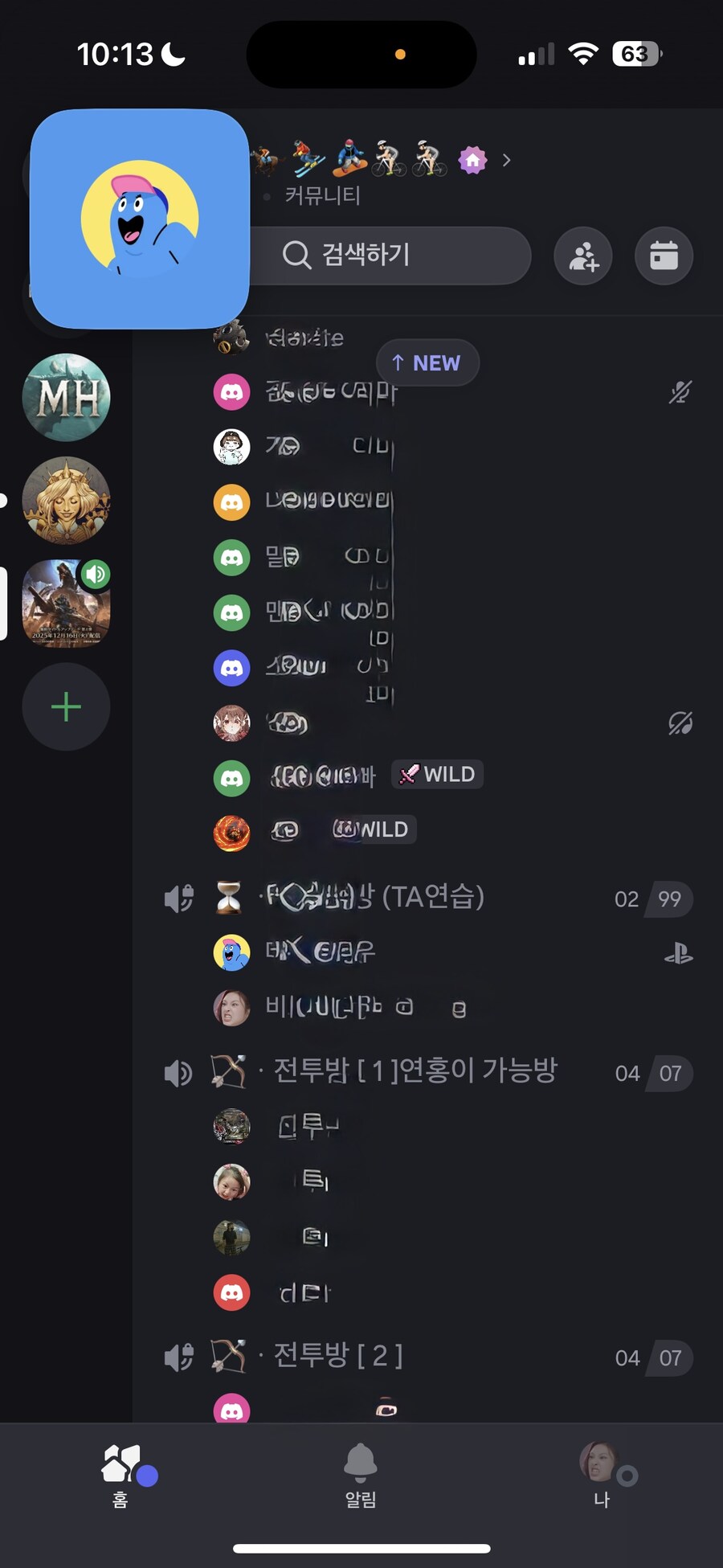
Task: Tap the 검색하기 search field
Action: pos(394,256)
